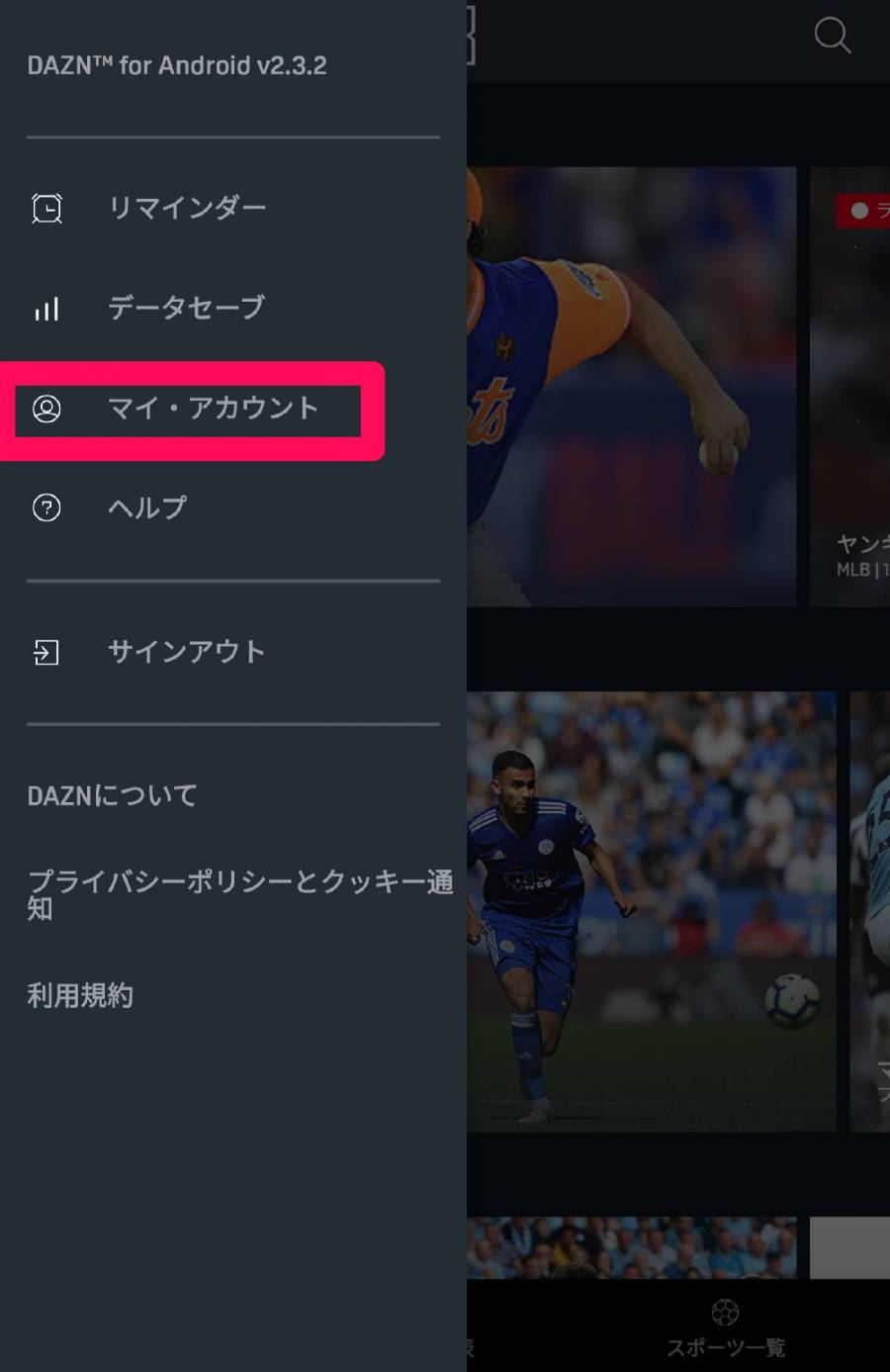
Task: Open the Leicester soccer match tile
Action: [651, 910]
